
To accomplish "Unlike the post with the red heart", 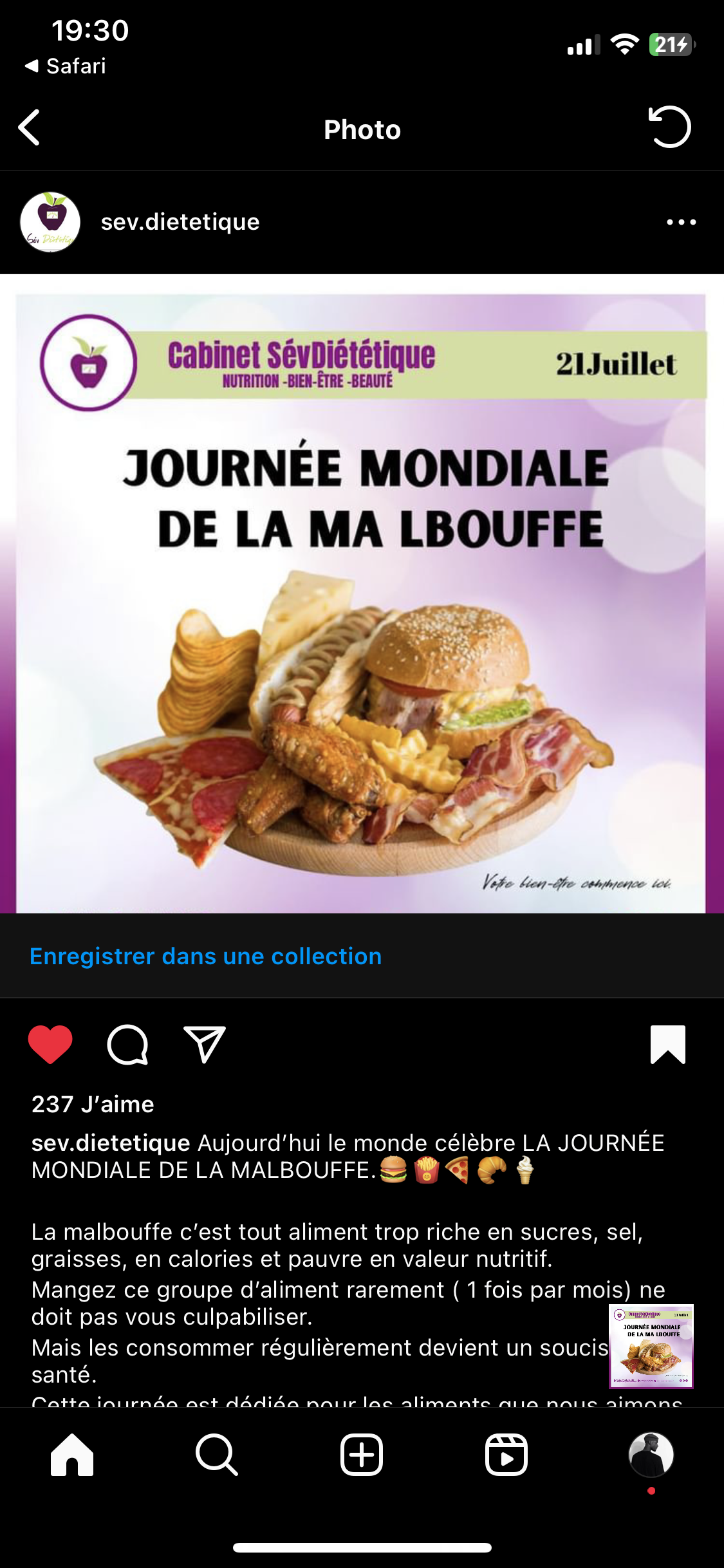I will [50, 1044].
